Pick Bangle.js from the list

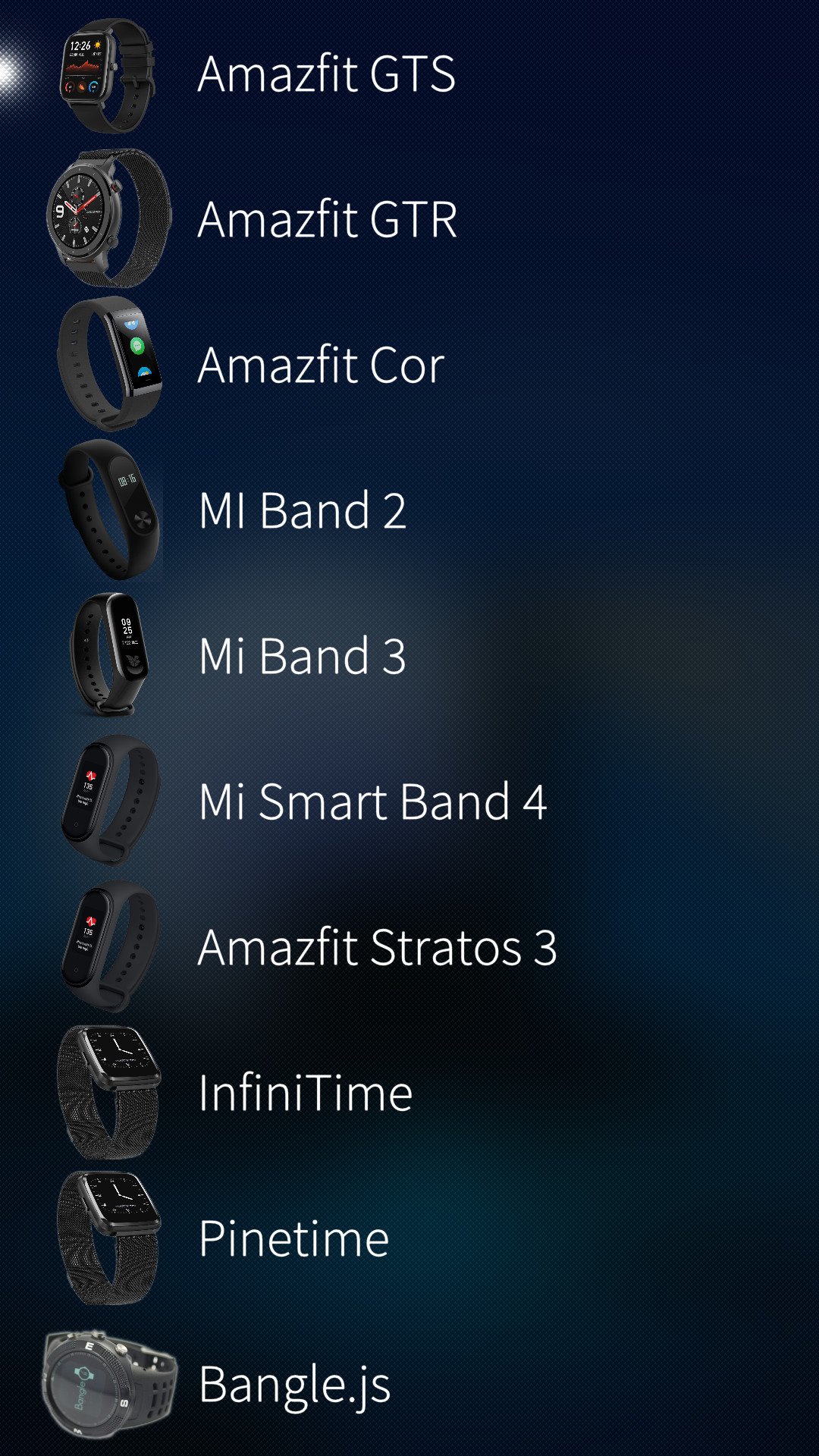click(x=294, y=1384)
